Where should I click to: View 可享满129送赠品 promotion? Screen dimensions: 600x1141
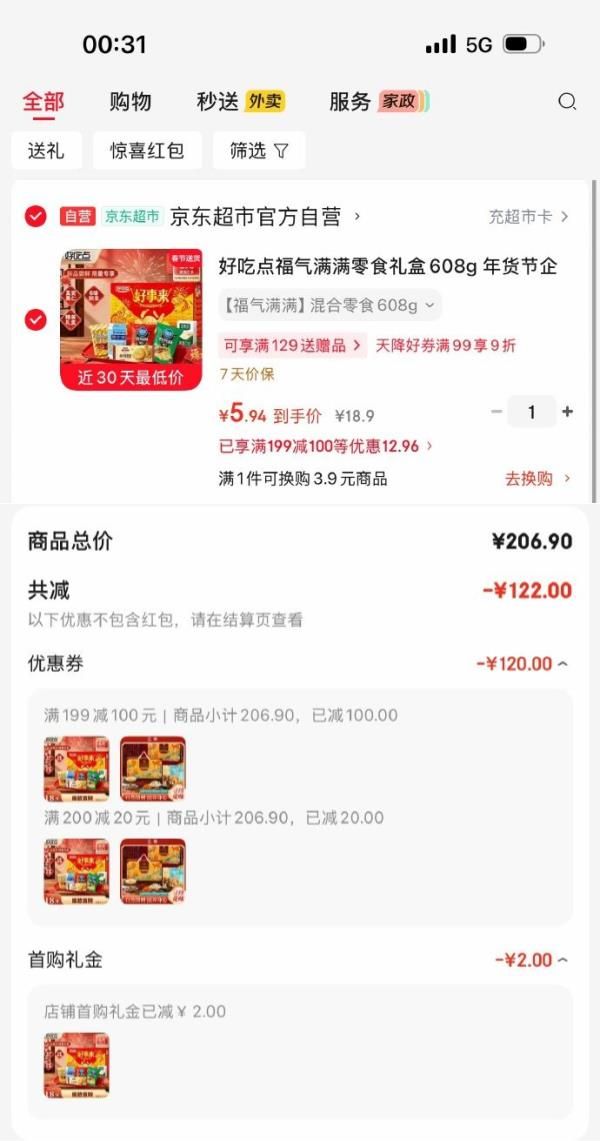(x=292, y=345)
